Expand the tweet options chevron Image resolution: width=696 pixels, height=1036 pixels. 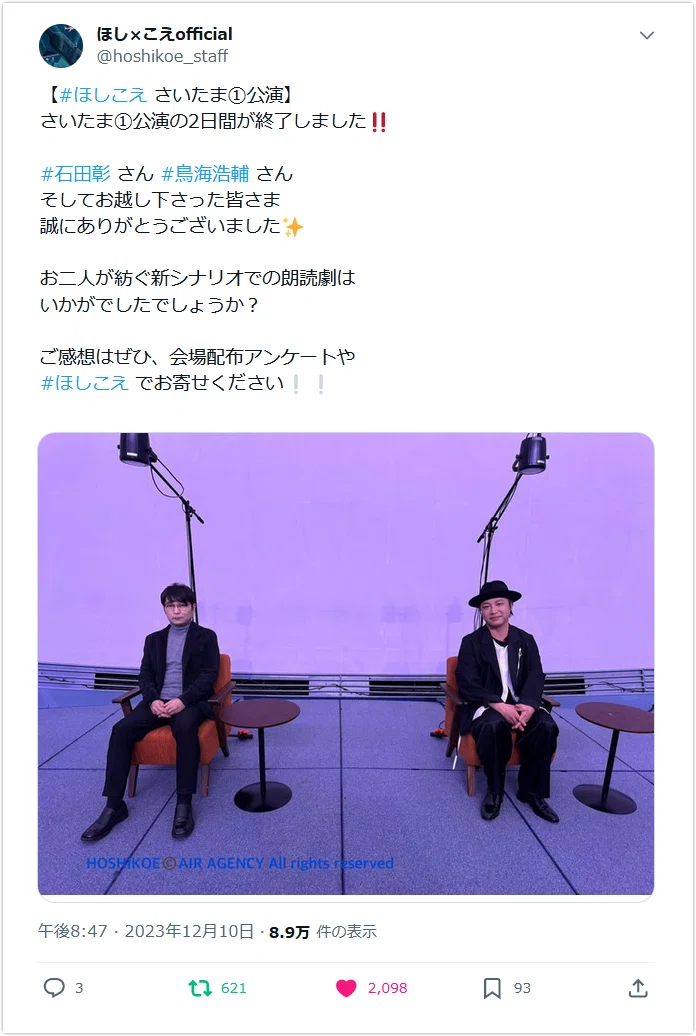[646, 35]
